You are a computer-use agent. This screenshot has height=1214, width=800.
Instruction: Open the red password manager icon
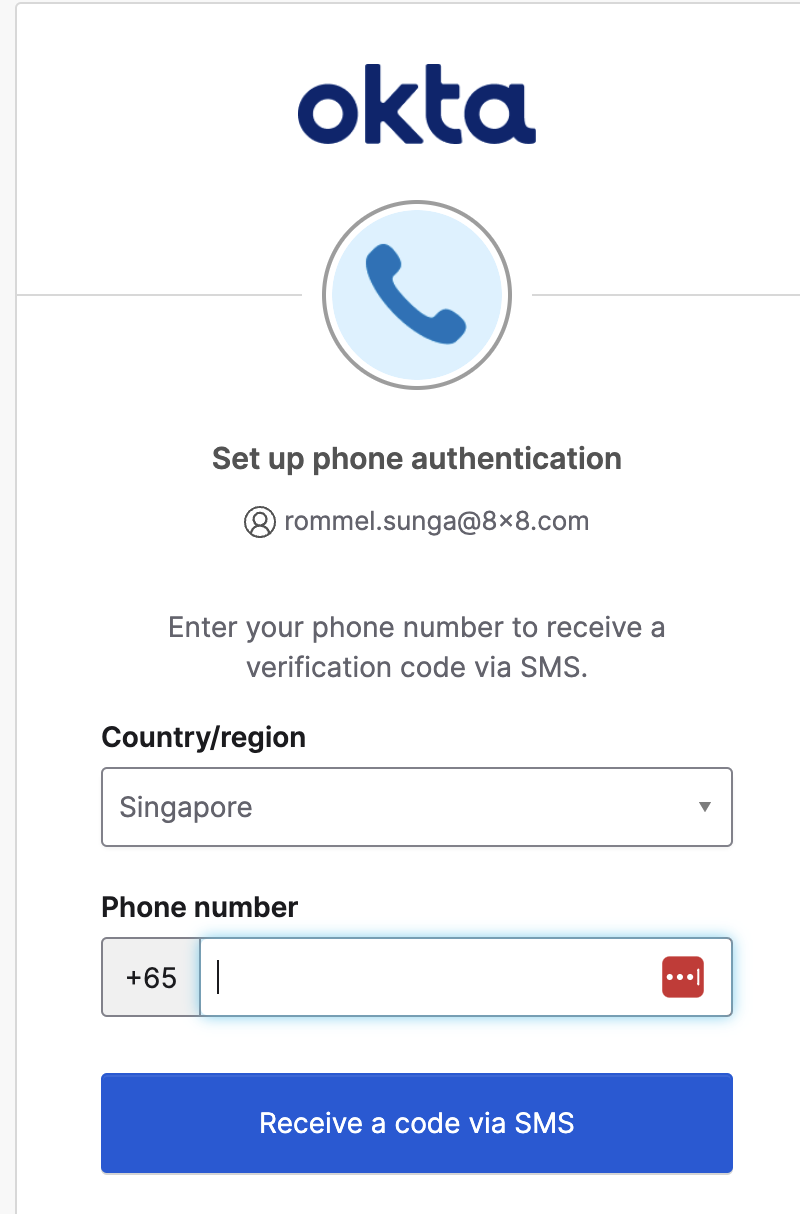(x=683, y=977)
